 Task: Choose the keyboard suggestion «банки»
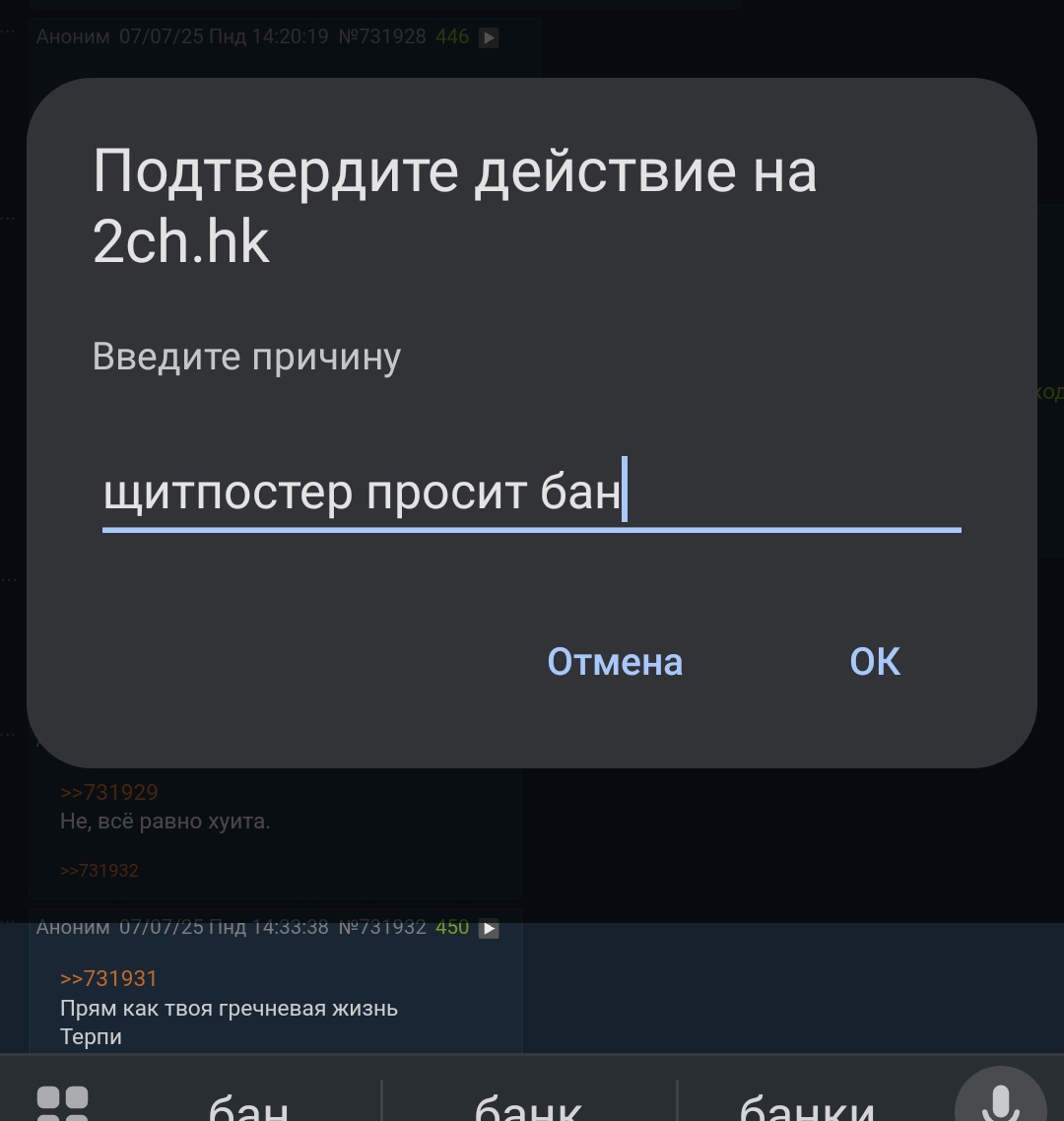coord(807,1104)
